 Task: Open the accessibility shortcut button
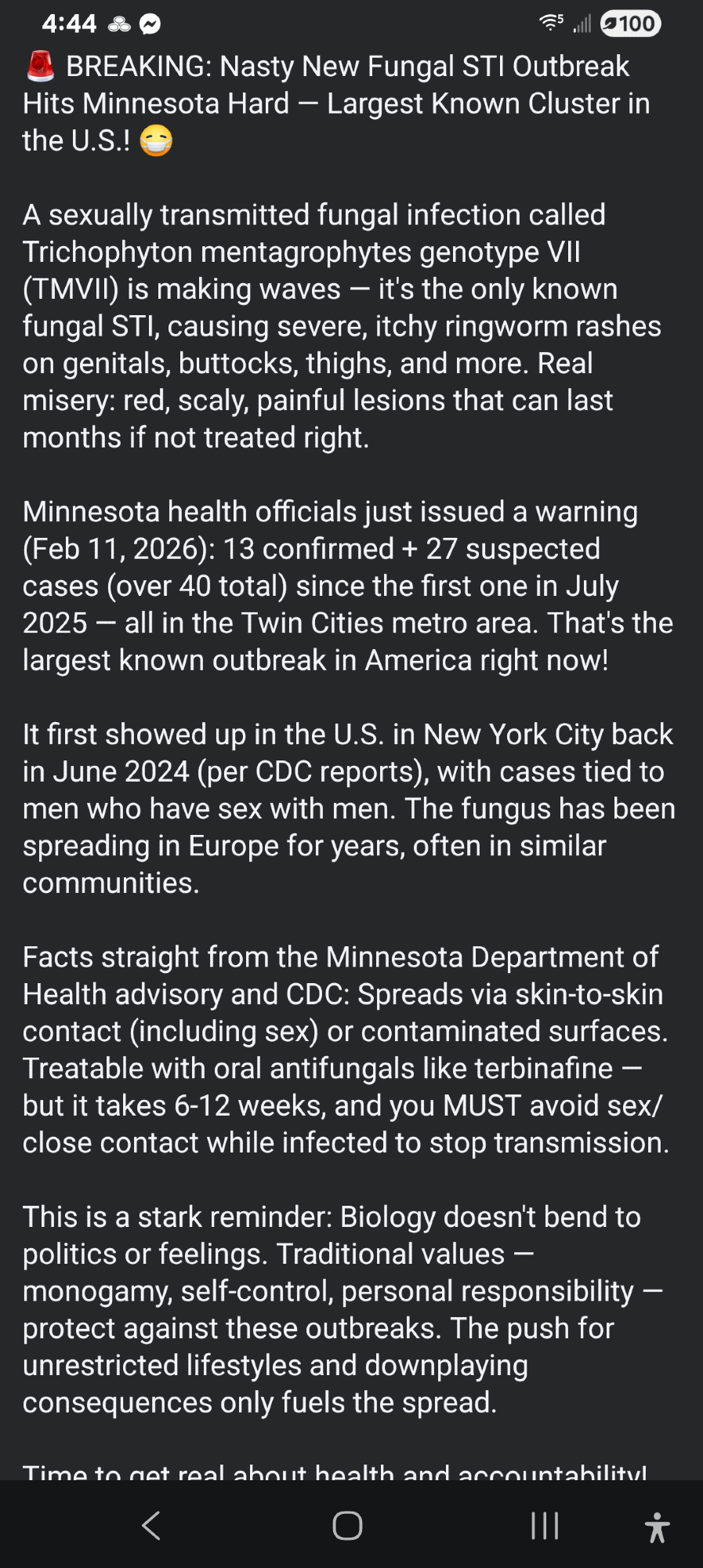point(657,1527)
